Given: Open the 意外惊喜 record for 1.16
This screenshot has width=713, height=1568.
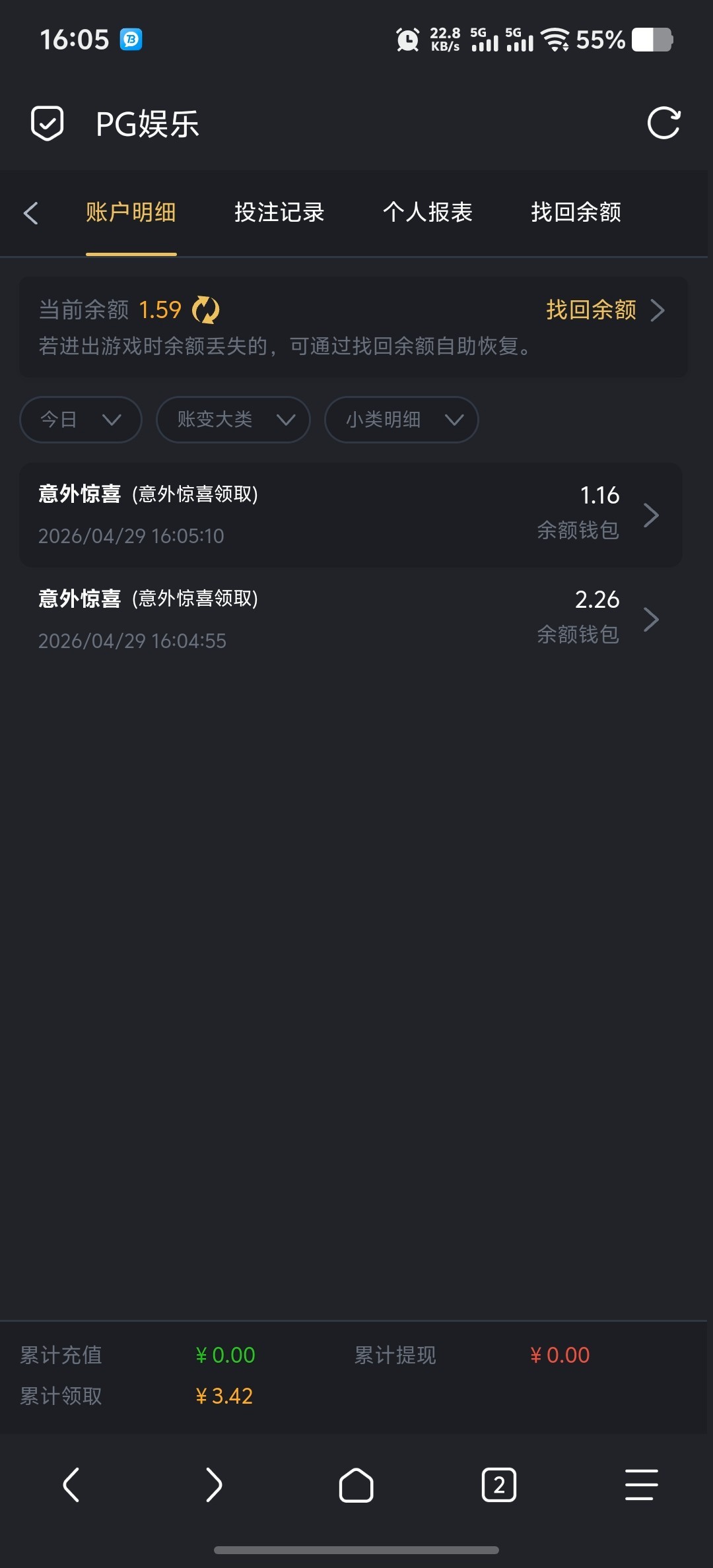Looking at the screenshot, I should pyautogui.click(x=351, y=515).
